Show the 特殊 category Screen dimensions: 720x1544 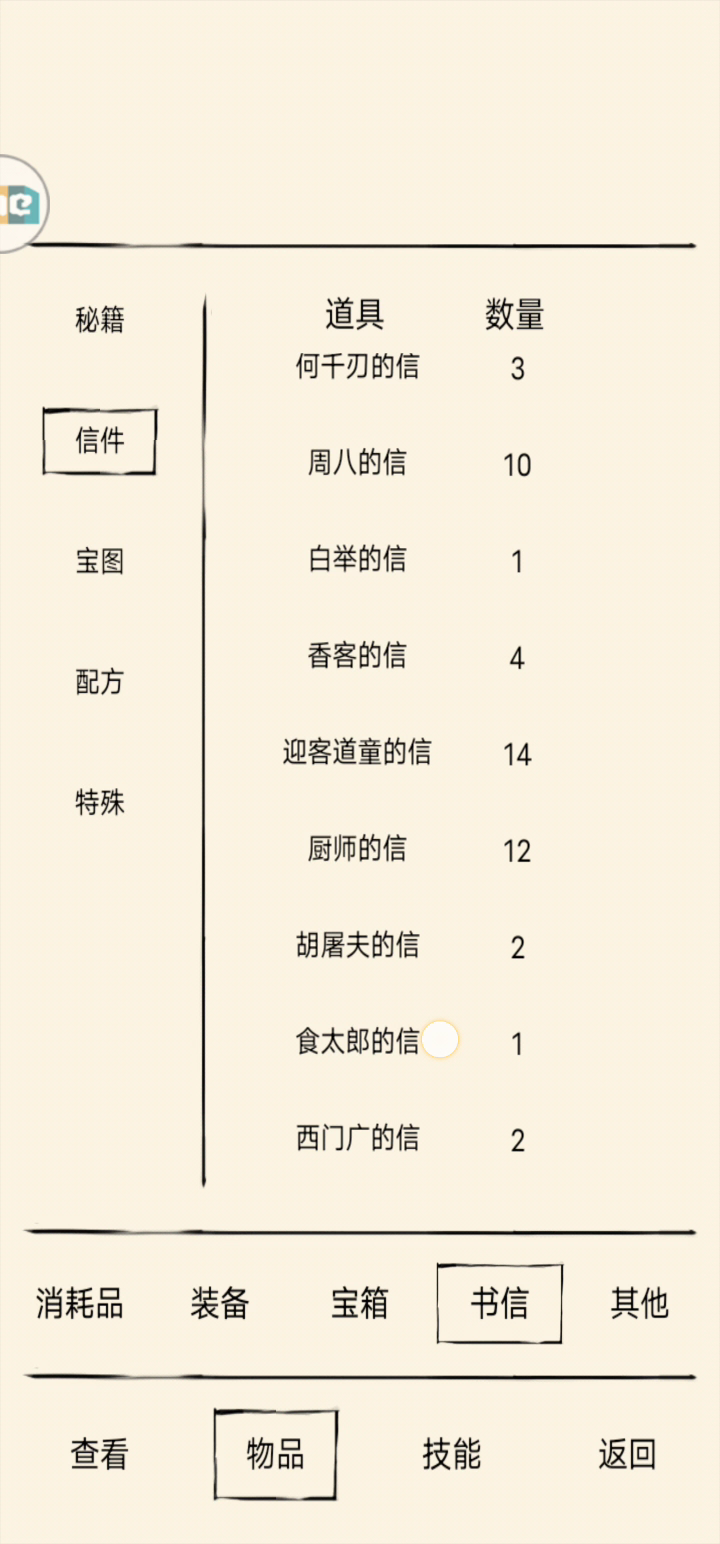100,802
